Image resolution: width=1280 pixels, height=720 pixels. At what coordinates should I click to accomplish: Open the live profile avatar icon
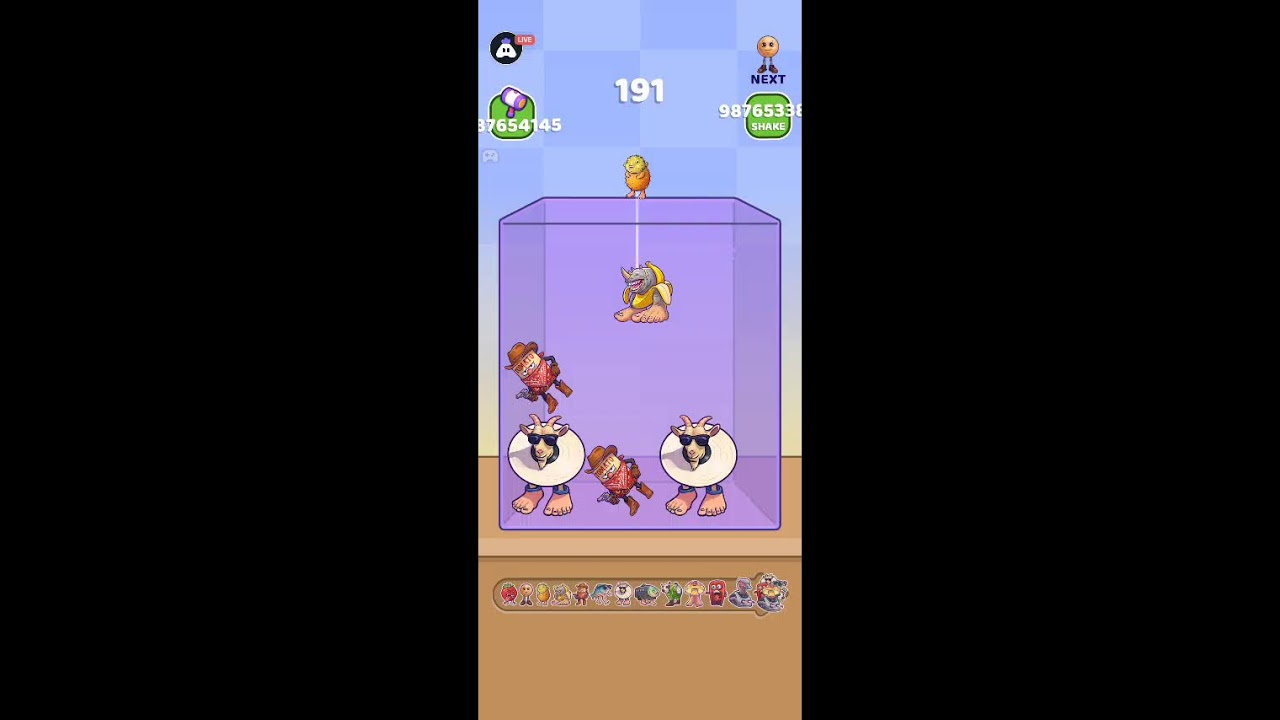[506, 48]
